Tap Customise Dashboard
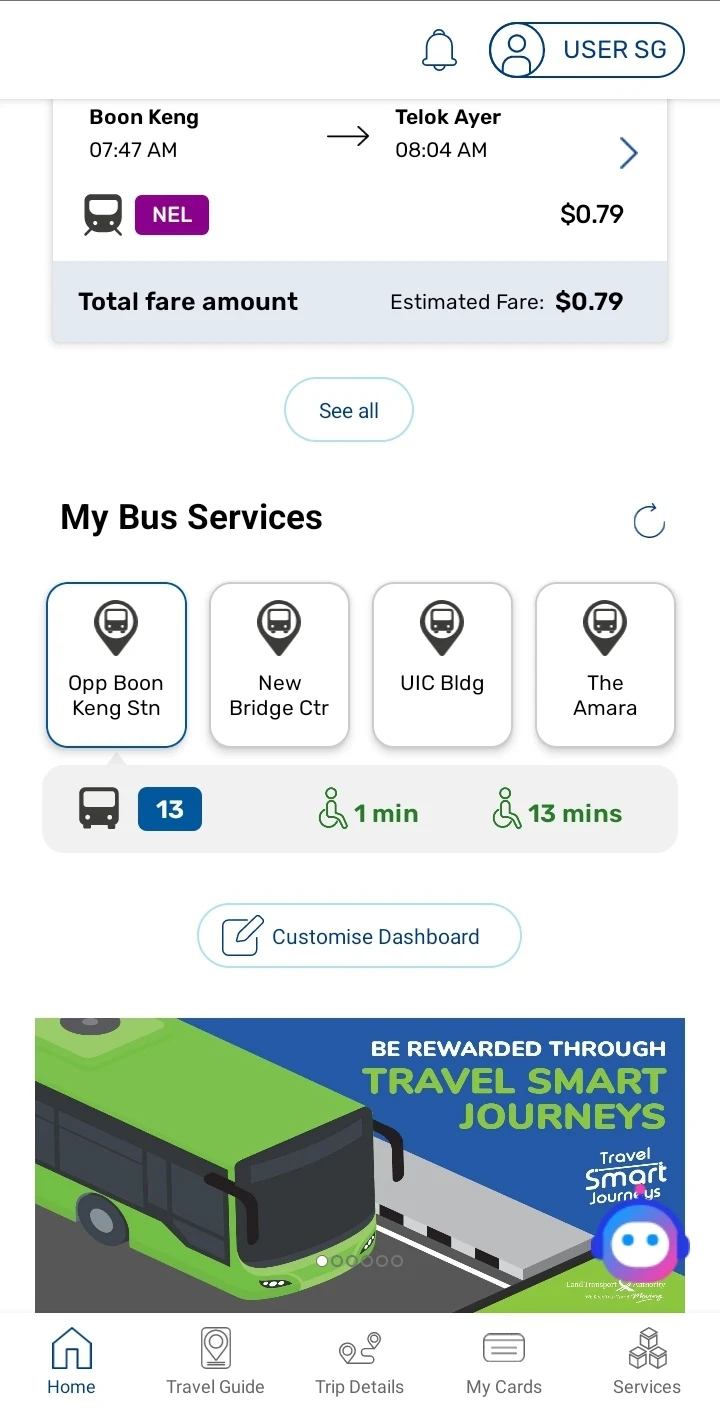 [x=359, y=936]
